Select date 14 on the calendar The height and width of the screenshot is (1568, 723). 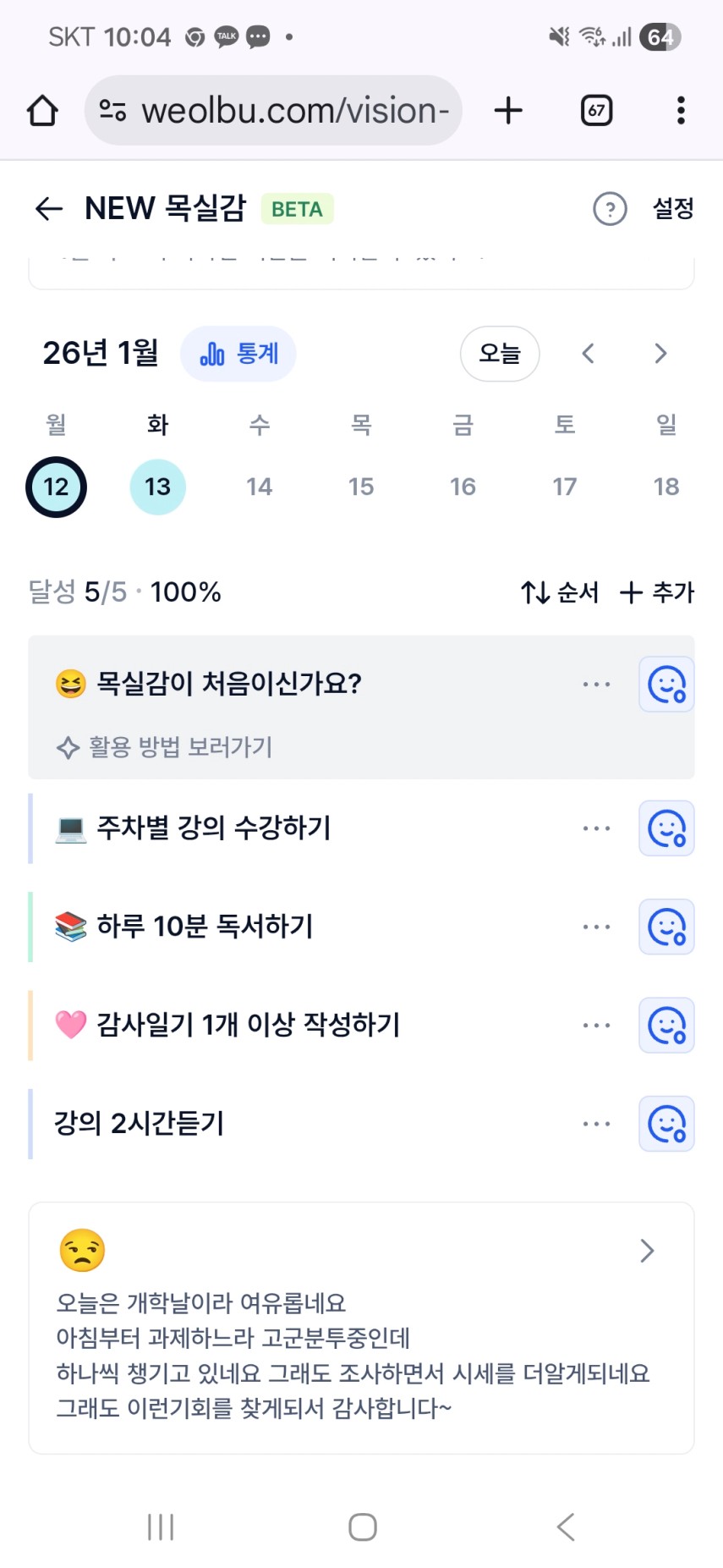coord(260,487)
